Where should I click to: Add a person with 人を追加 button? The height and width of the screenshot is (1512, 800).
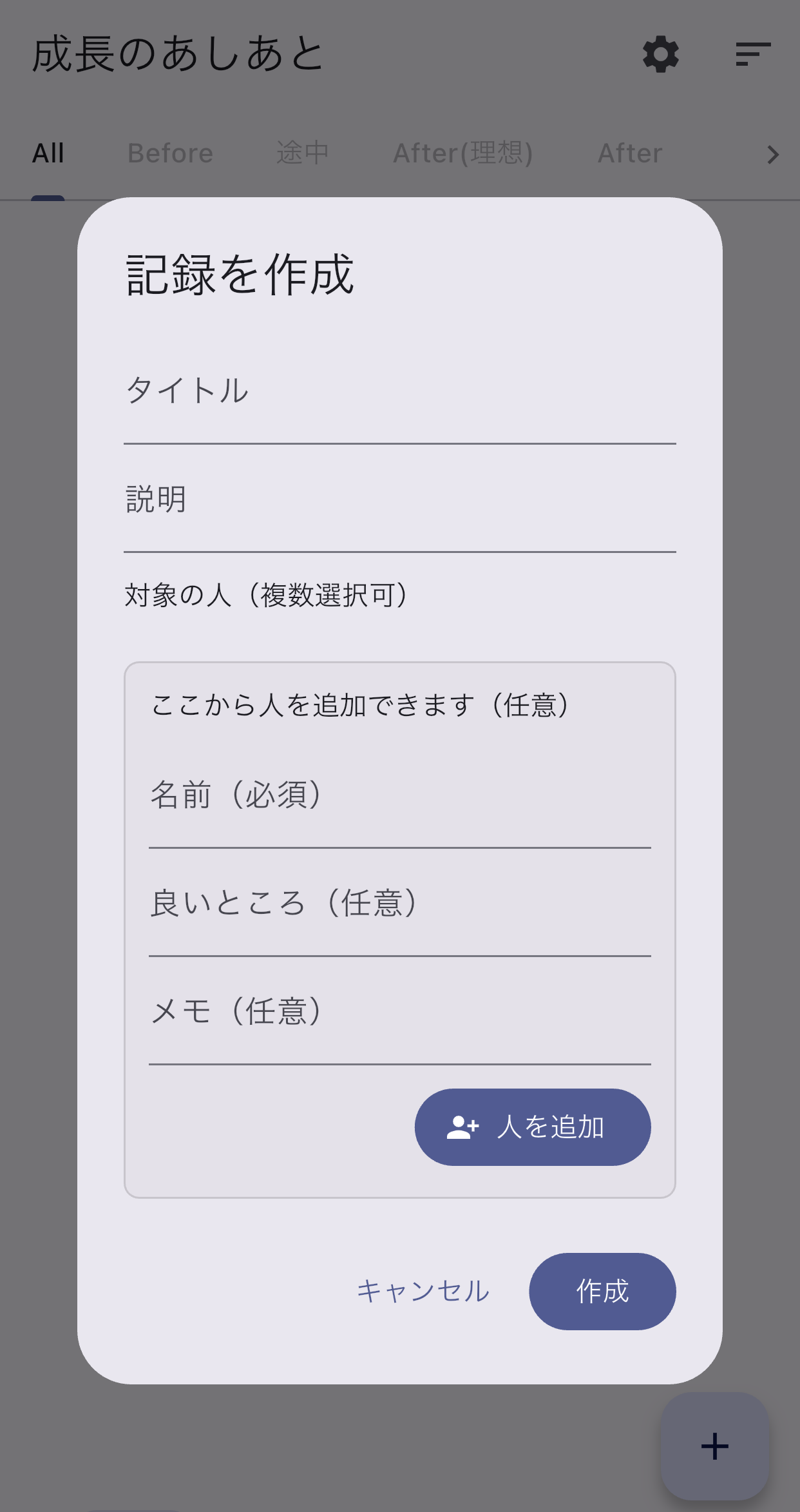pyautogui.click(x=533, y=1127)
